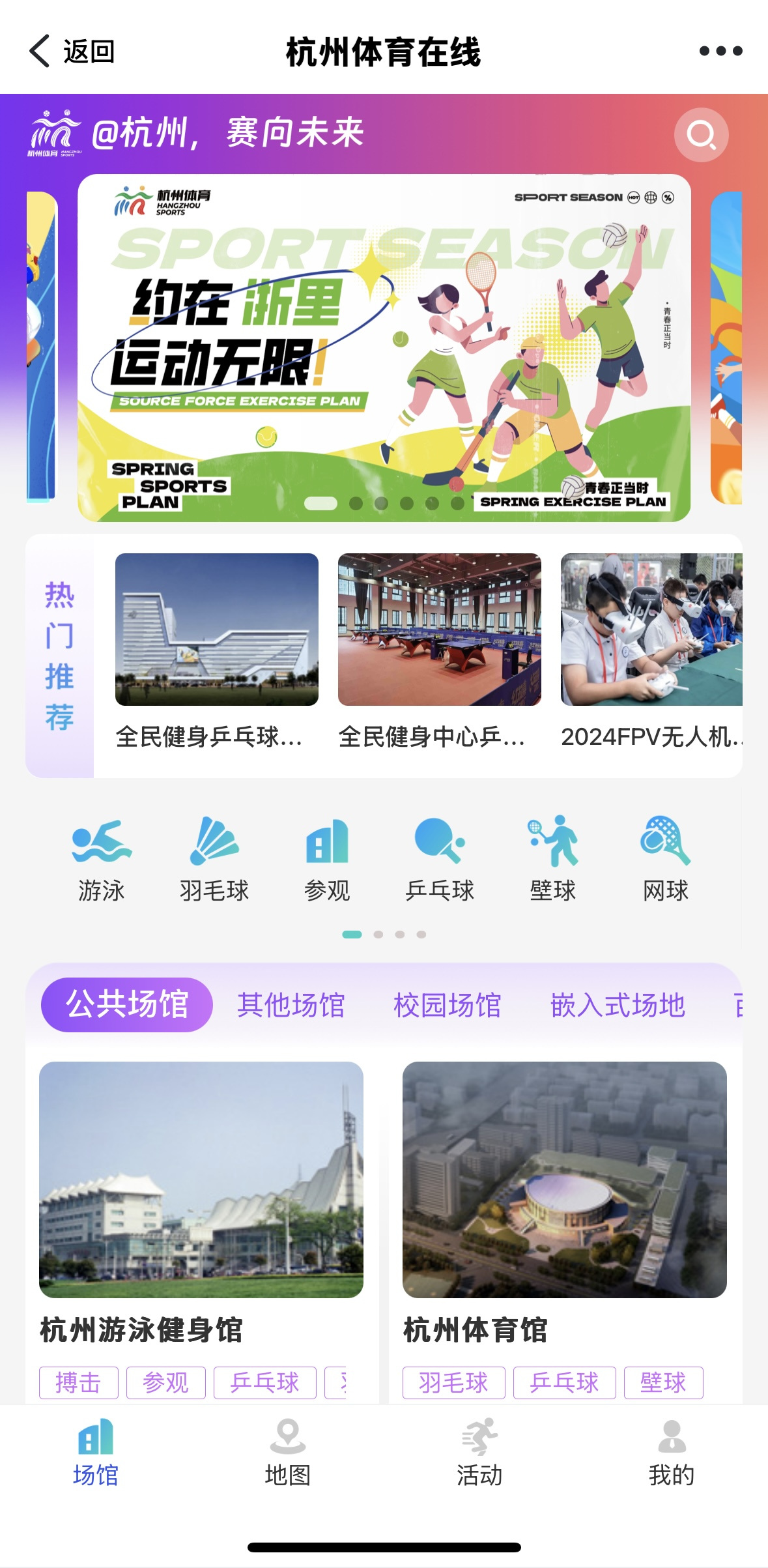The height and width of the screenshot is (1568, 768).
Task: Go back using the 返回 button
Action: 72,51
